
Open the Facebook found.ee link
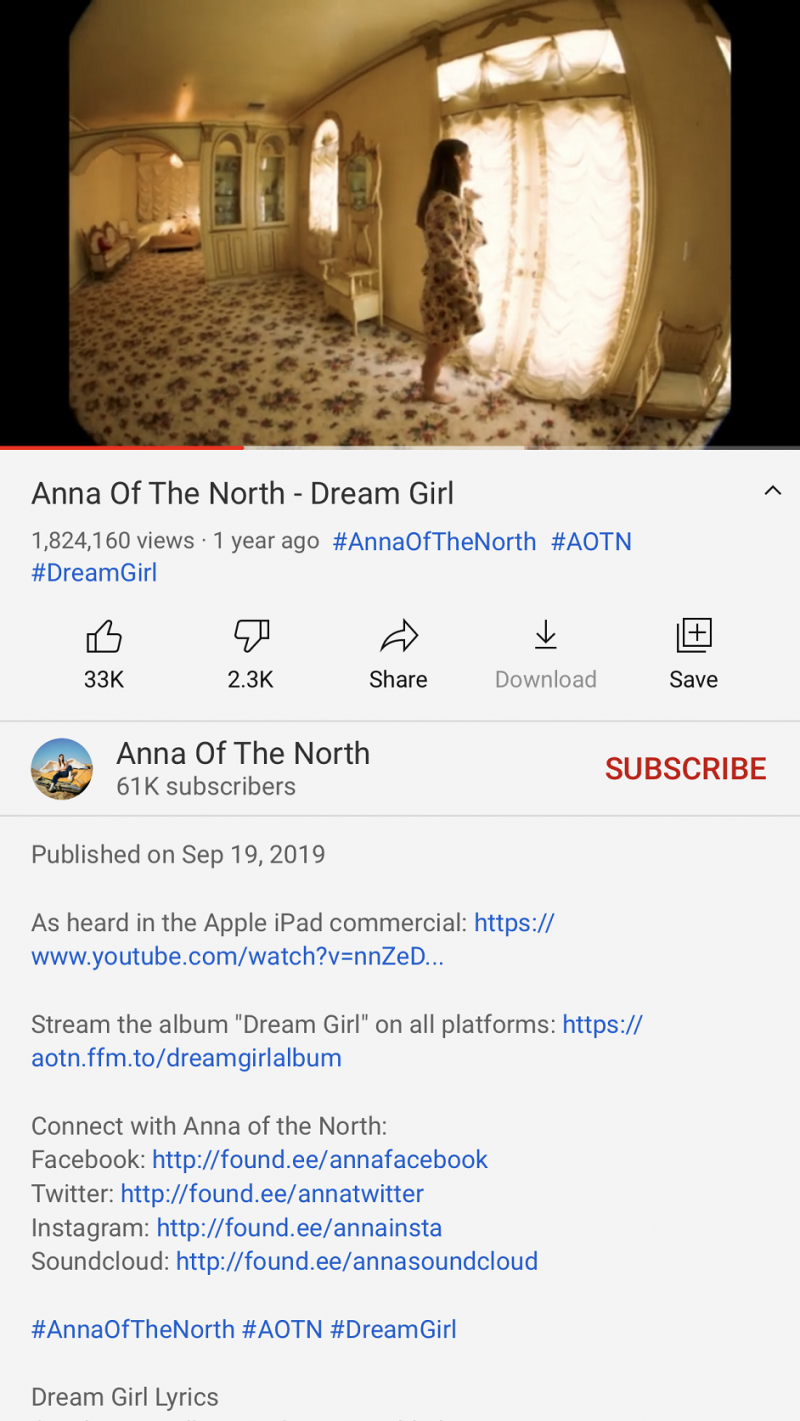tap(320, 1159)
